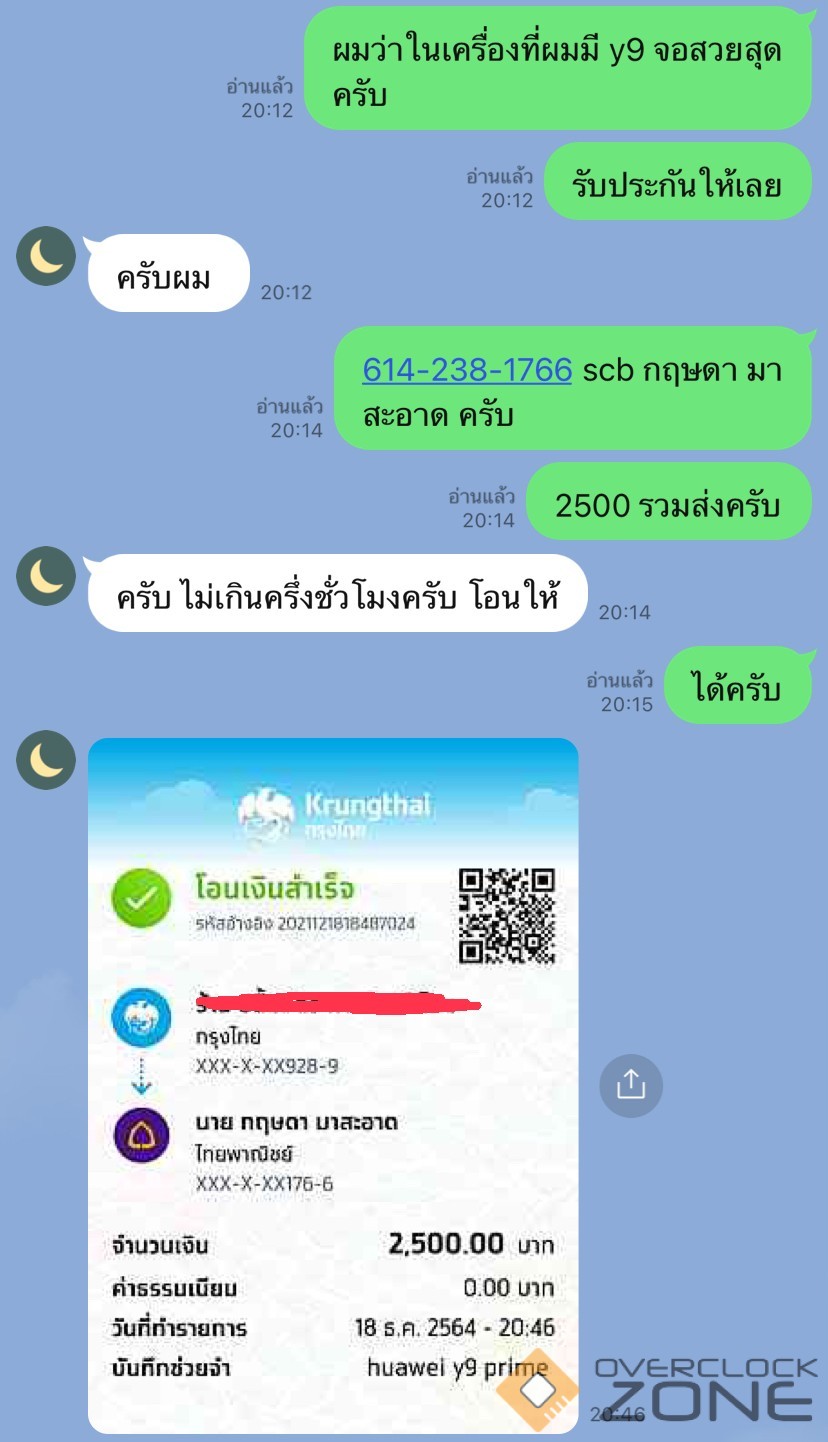Open sender's moon avatar beside ครับผม message
828x1442 pixels.
click(x=46, y=256)
